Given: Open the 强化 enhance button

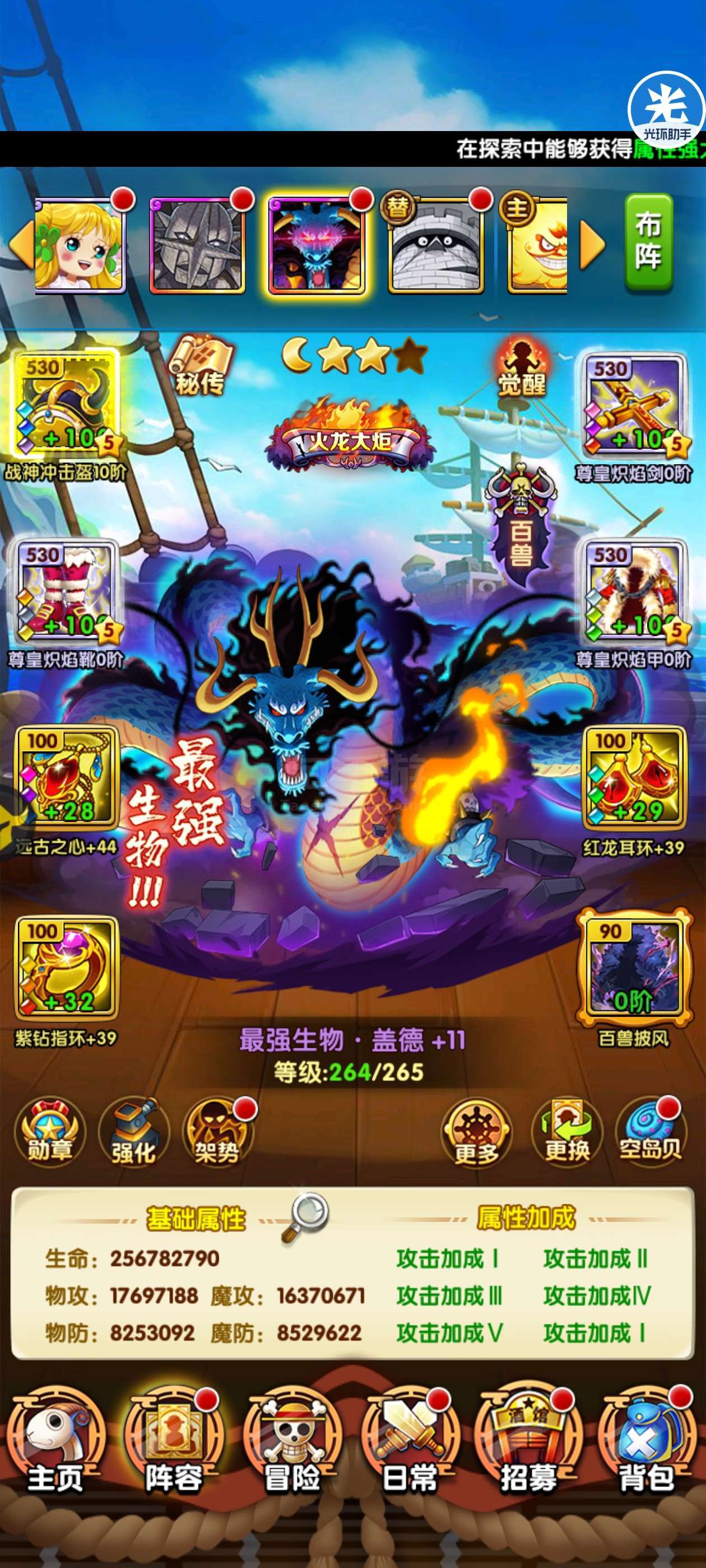Looking at the screenshot, I should pyautogui.click(x=133, y=1132).
